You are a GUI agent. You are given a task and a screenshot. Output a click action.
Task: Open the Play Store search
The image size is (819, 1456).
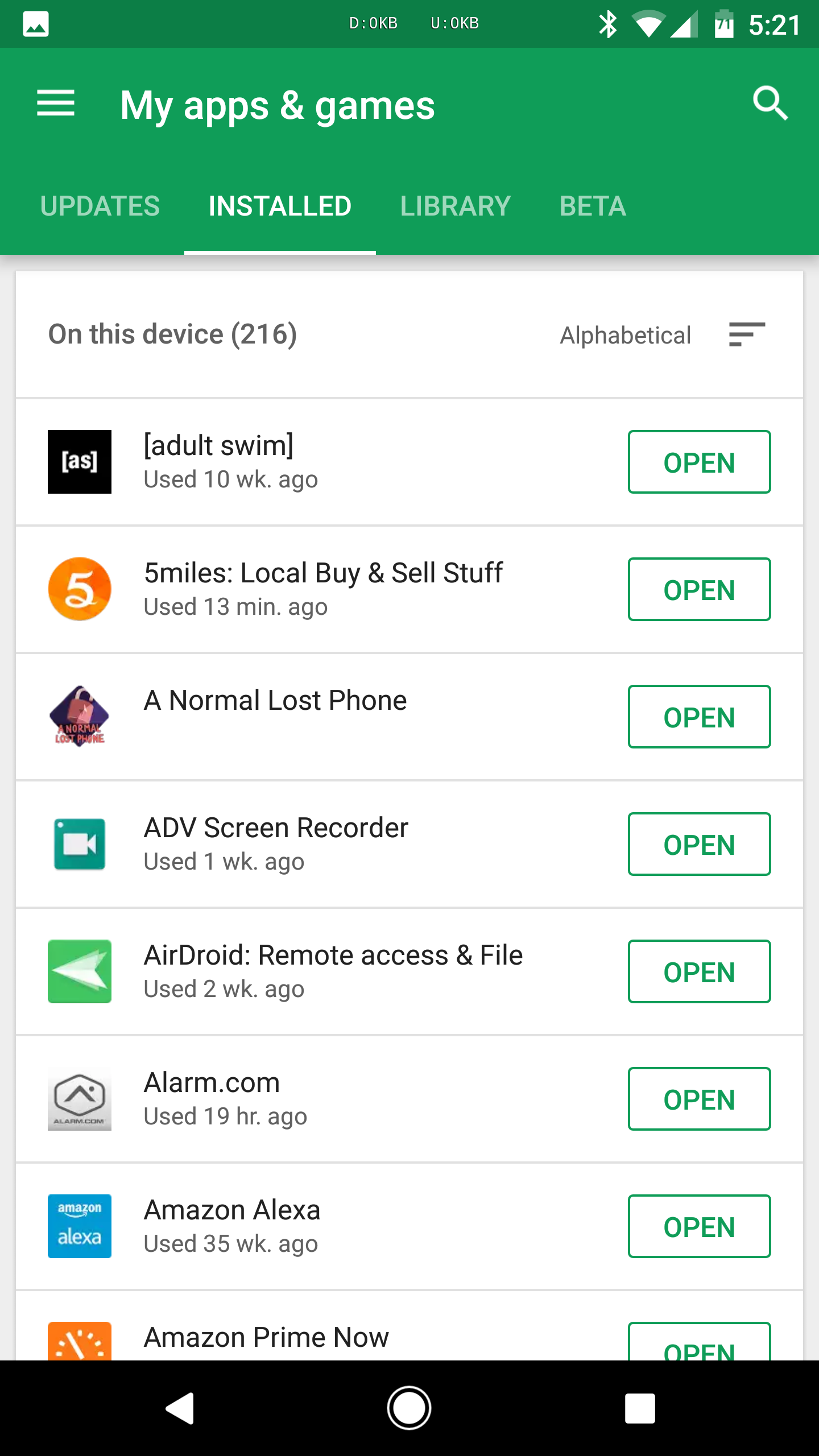tap(770, 104)
